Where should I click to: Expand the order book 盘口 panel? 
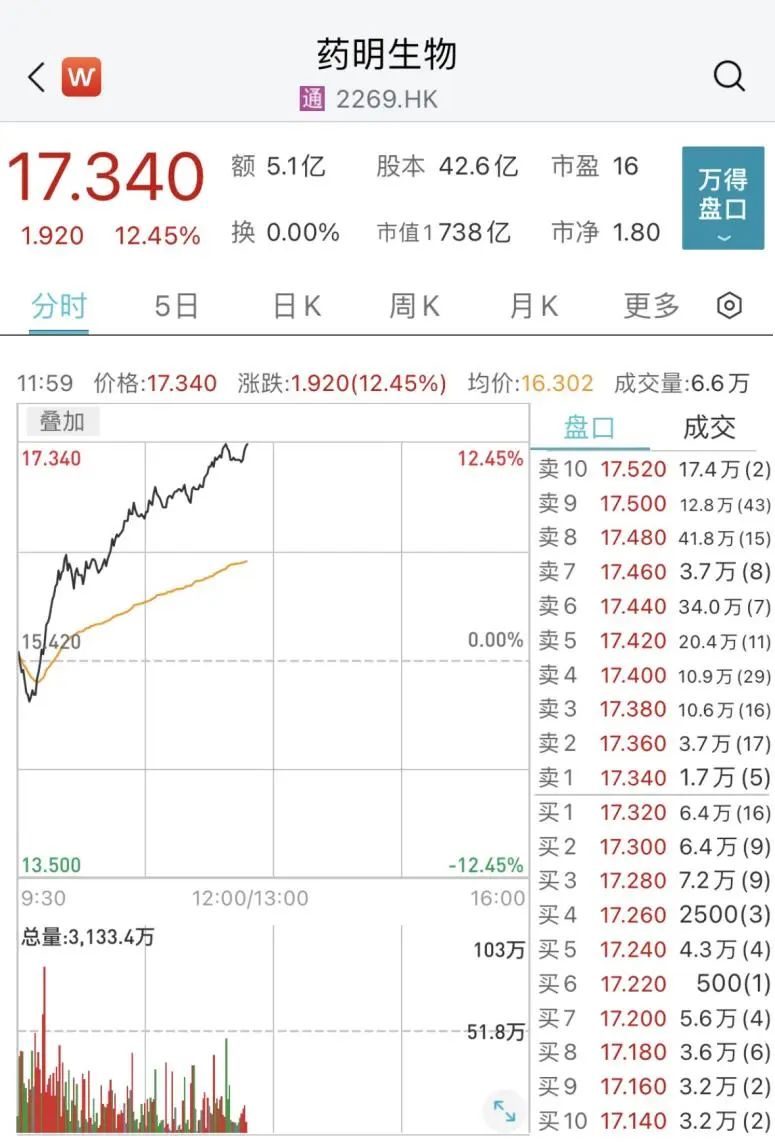(590, 428)
